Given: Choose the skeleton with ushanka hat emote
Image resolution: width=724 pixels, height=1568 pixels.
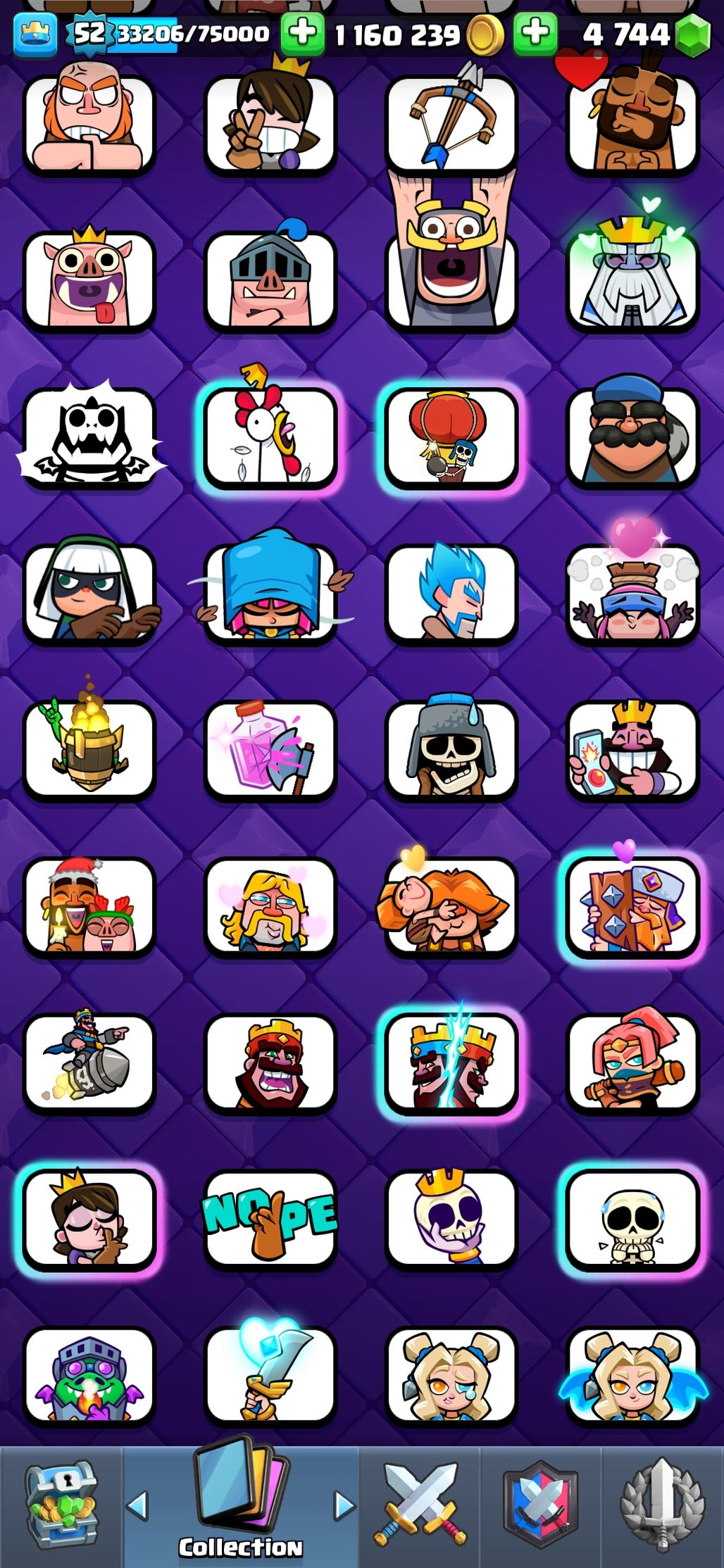Looking at the screenshot, I should click(451, 750).
